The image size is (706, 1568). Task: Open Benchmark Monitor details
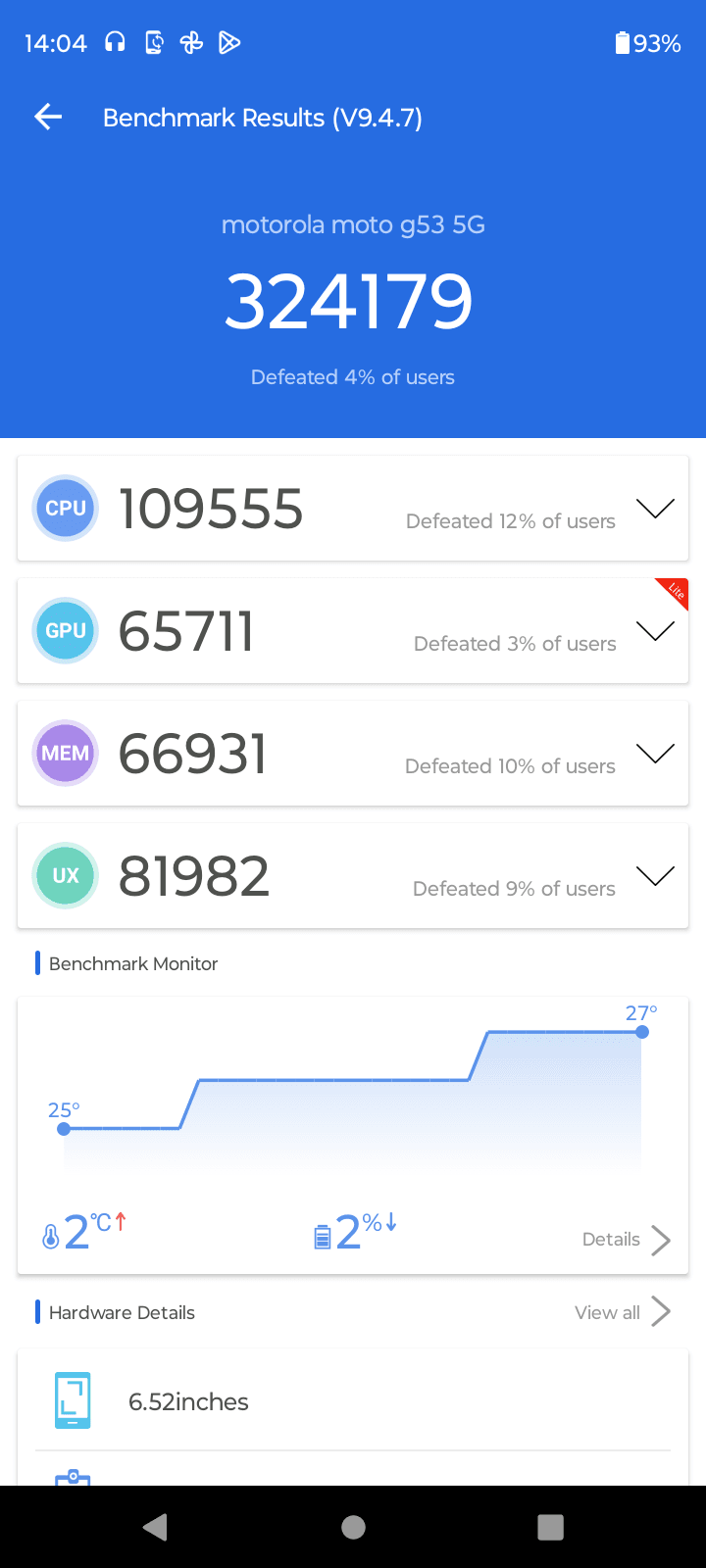coord(627,1240)
